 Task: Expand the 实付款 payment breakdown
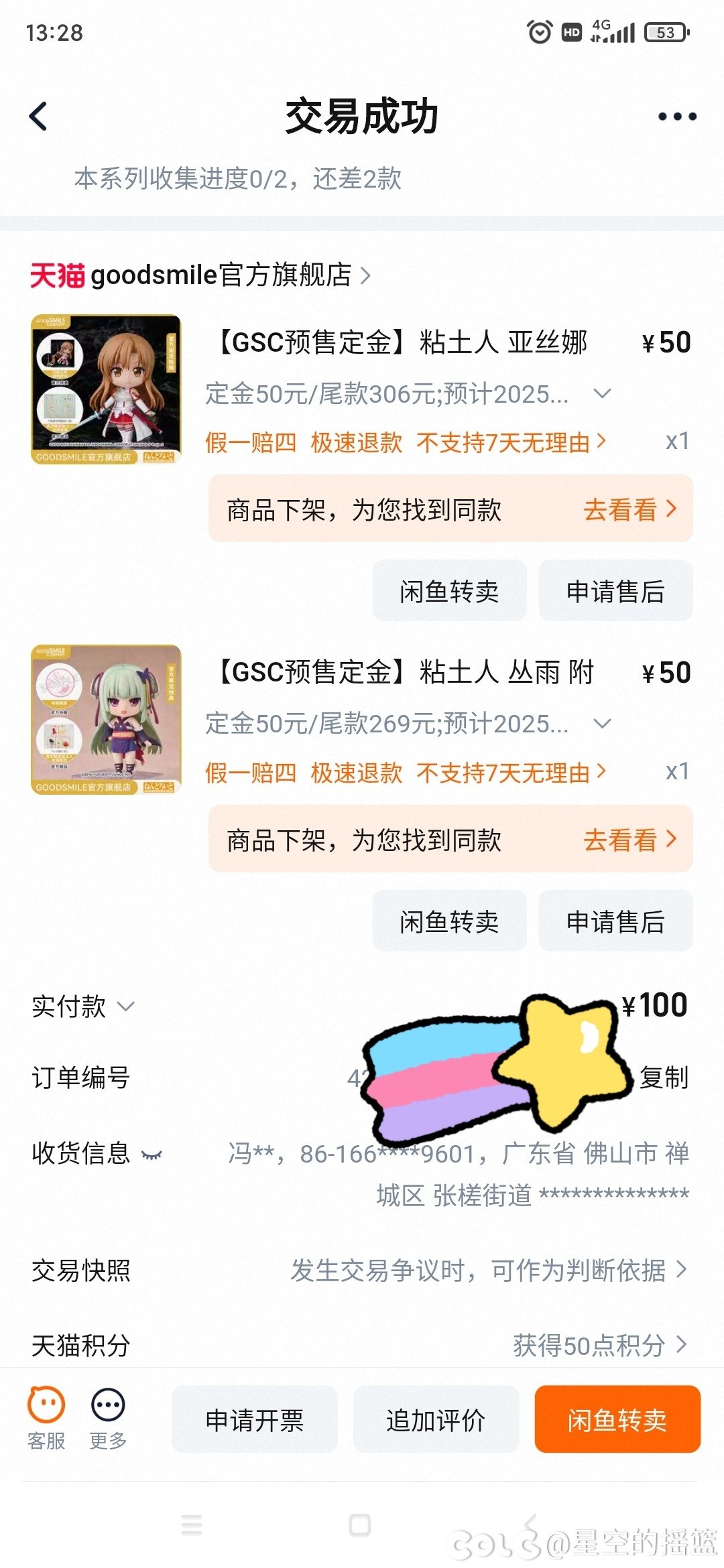click(x=83, y=1006)
